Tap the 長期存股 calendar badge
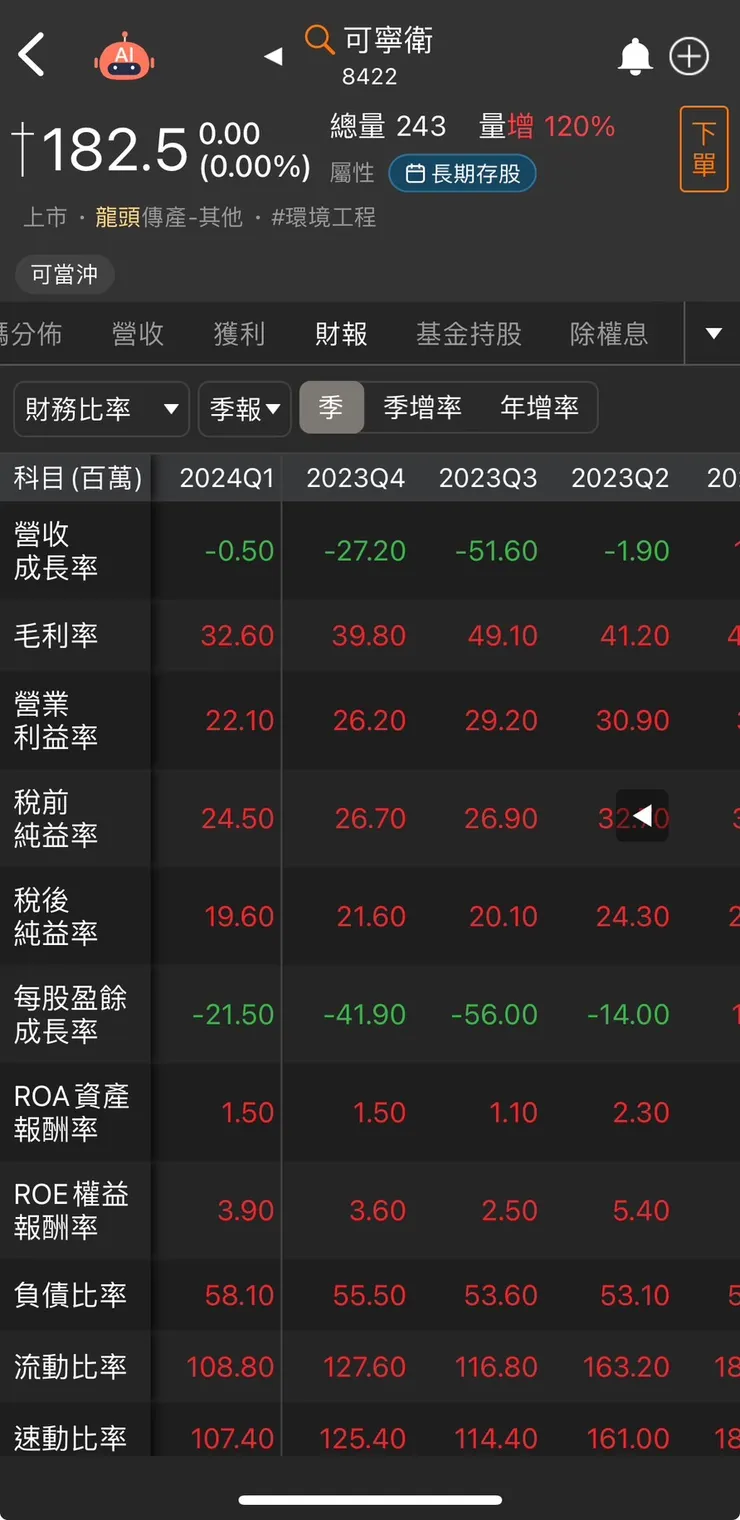The height and width of the screenshot is (1520, 740). 462,172
